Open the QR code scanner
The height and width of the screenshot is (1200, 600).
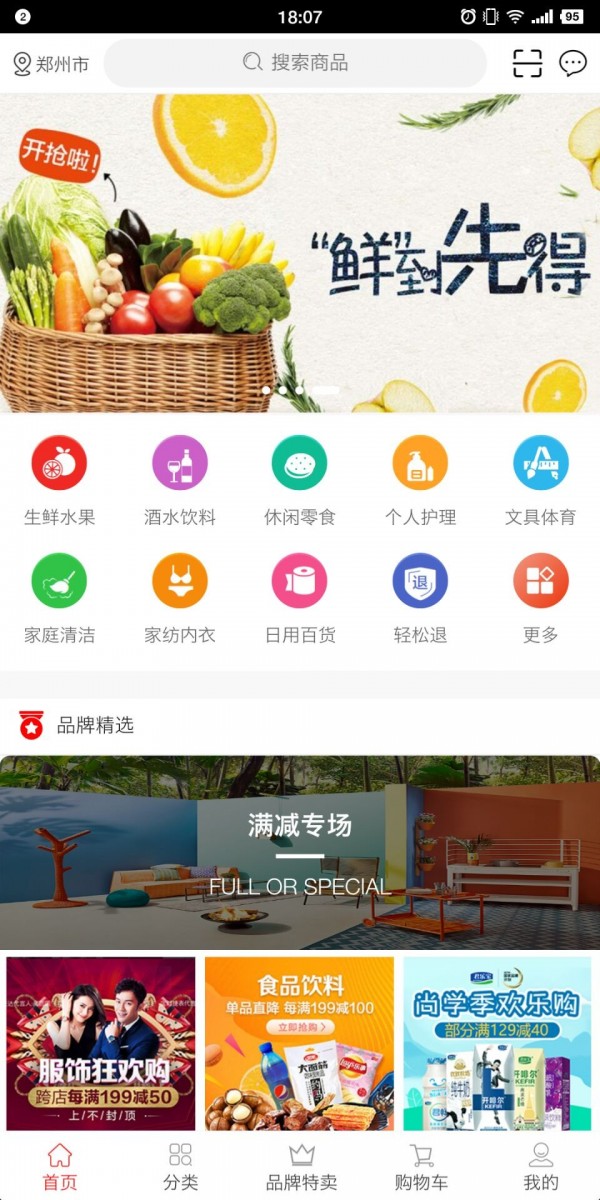[x=527, y=63]
